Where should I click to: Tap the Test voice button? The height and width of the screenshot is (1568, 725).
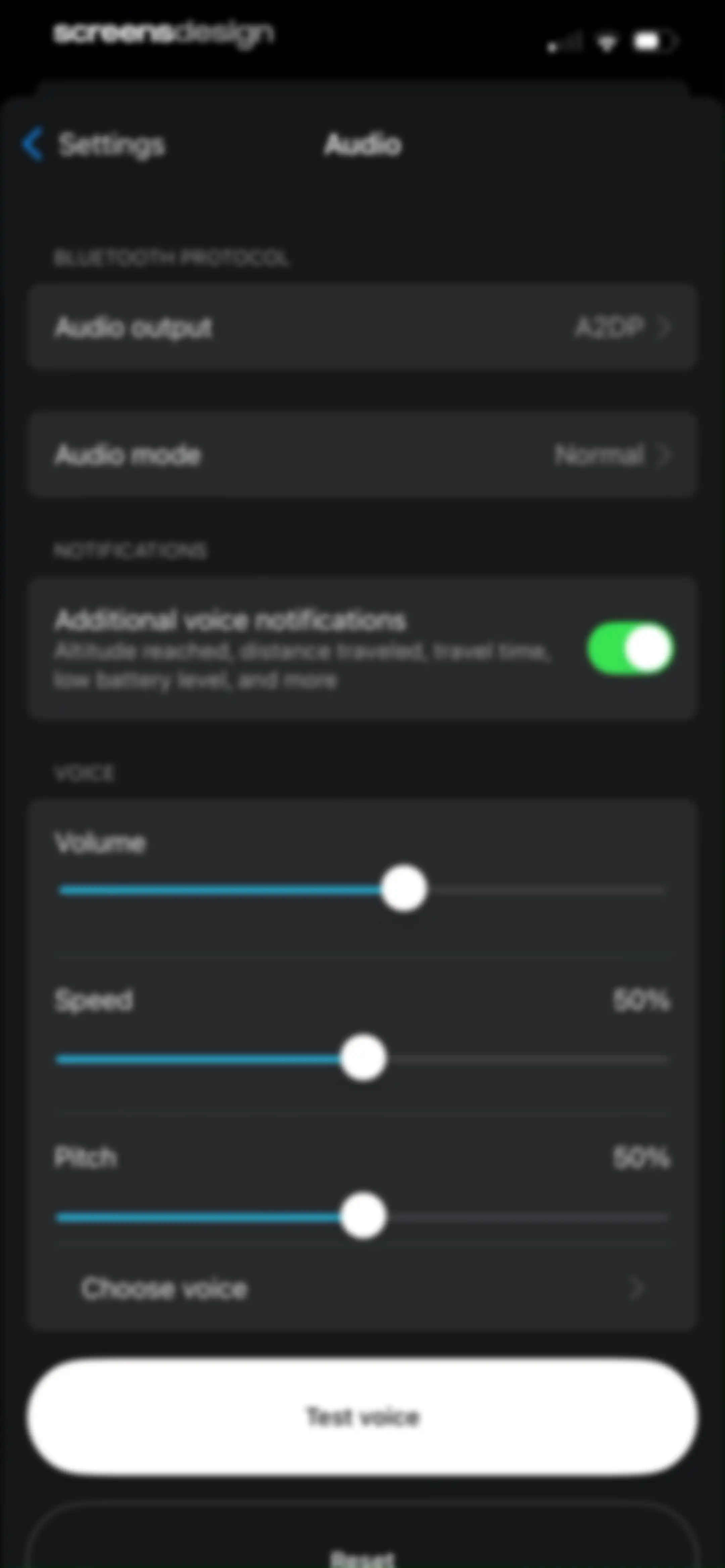[362, 1418]
